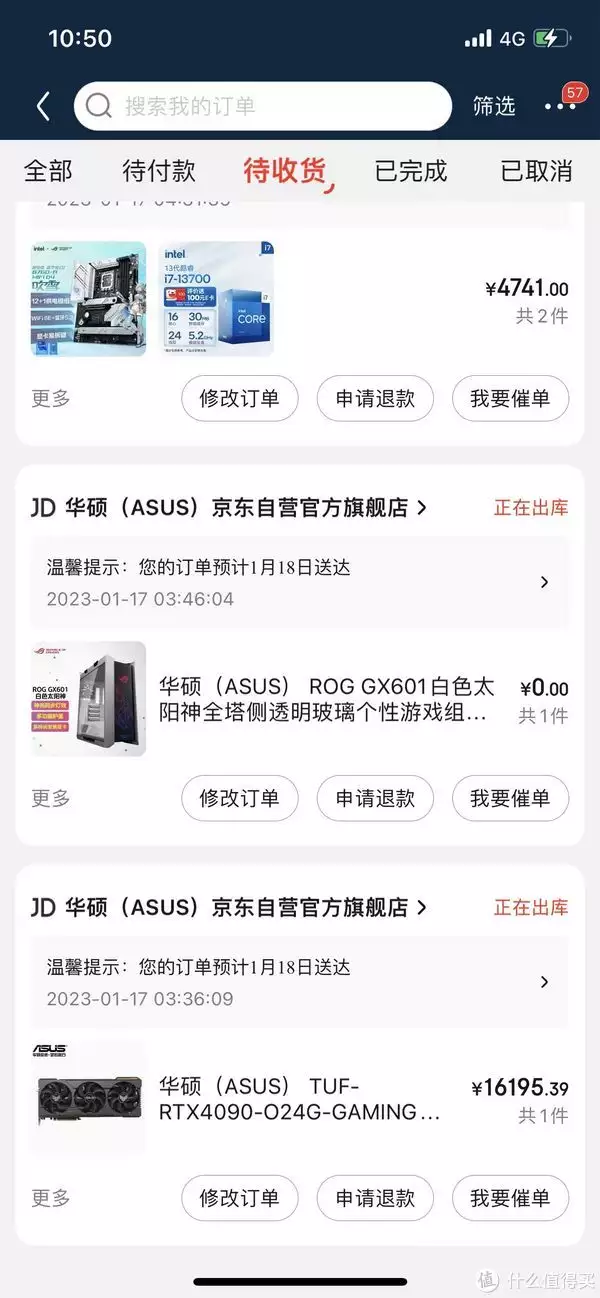Screen dimensions: 600x1298
Task: Select the 已完成 tab
Action: [x=410, y=171]
